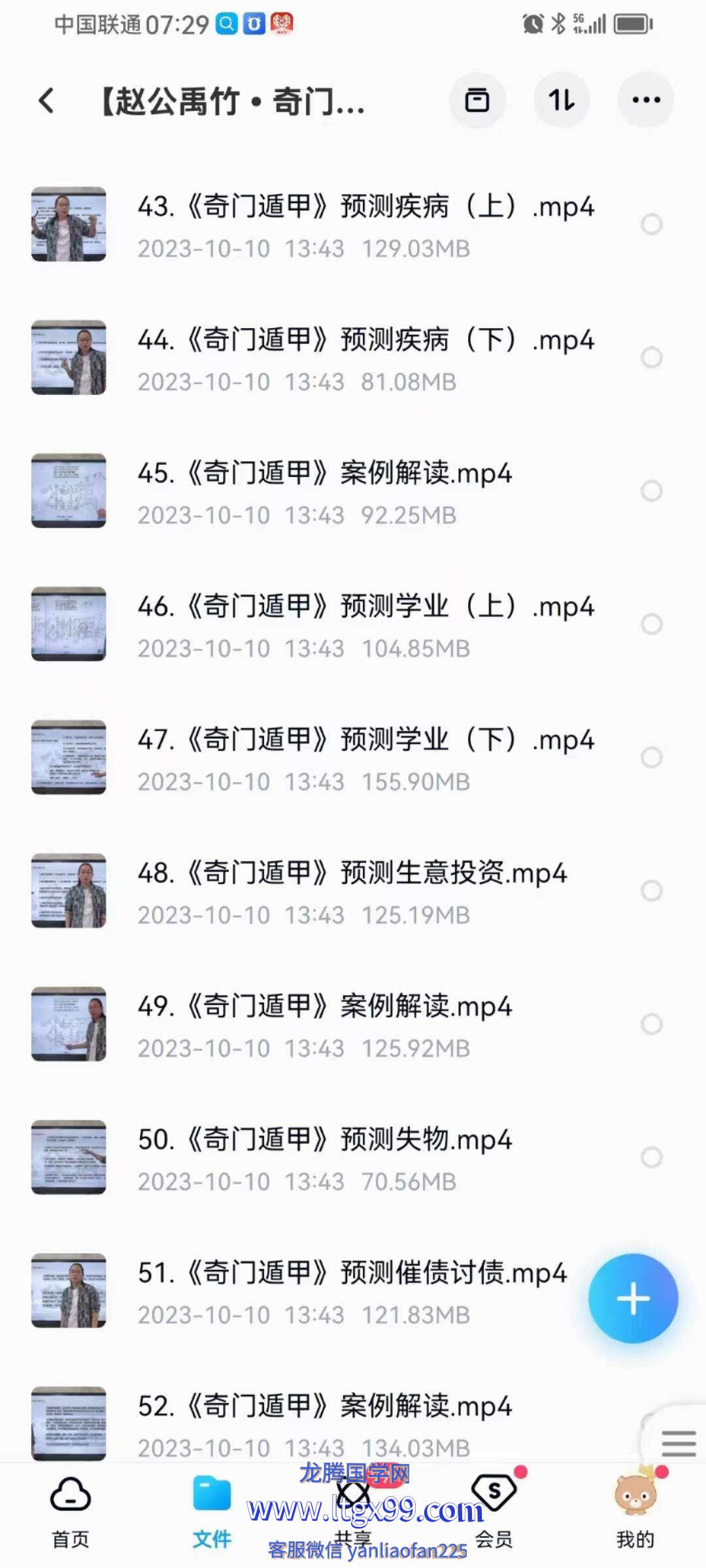Open video 50 预测失物.mp4

coord(324,1141)
